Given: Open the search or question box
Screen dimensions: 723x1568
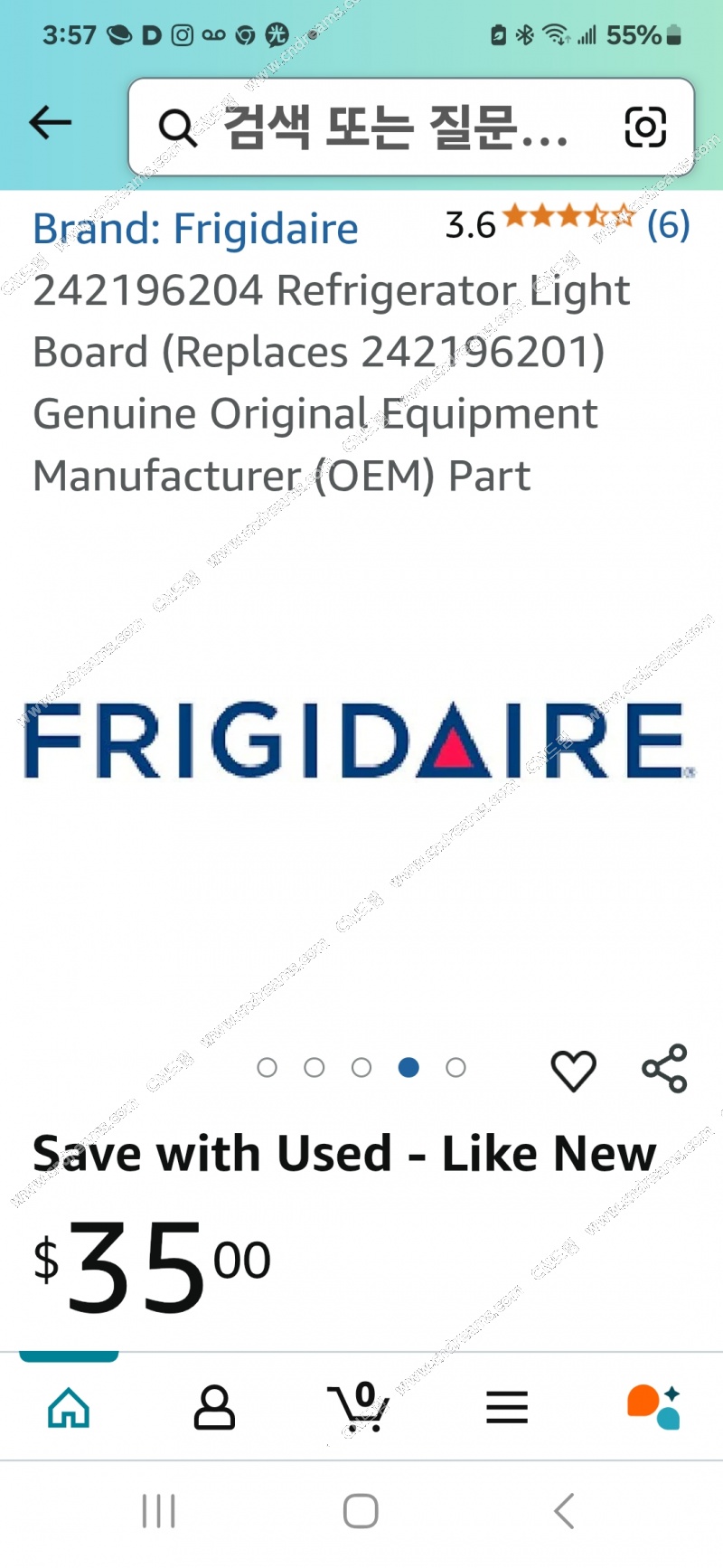Looking at the screenshot, I should pyautogui.click(x=389, y=127).
